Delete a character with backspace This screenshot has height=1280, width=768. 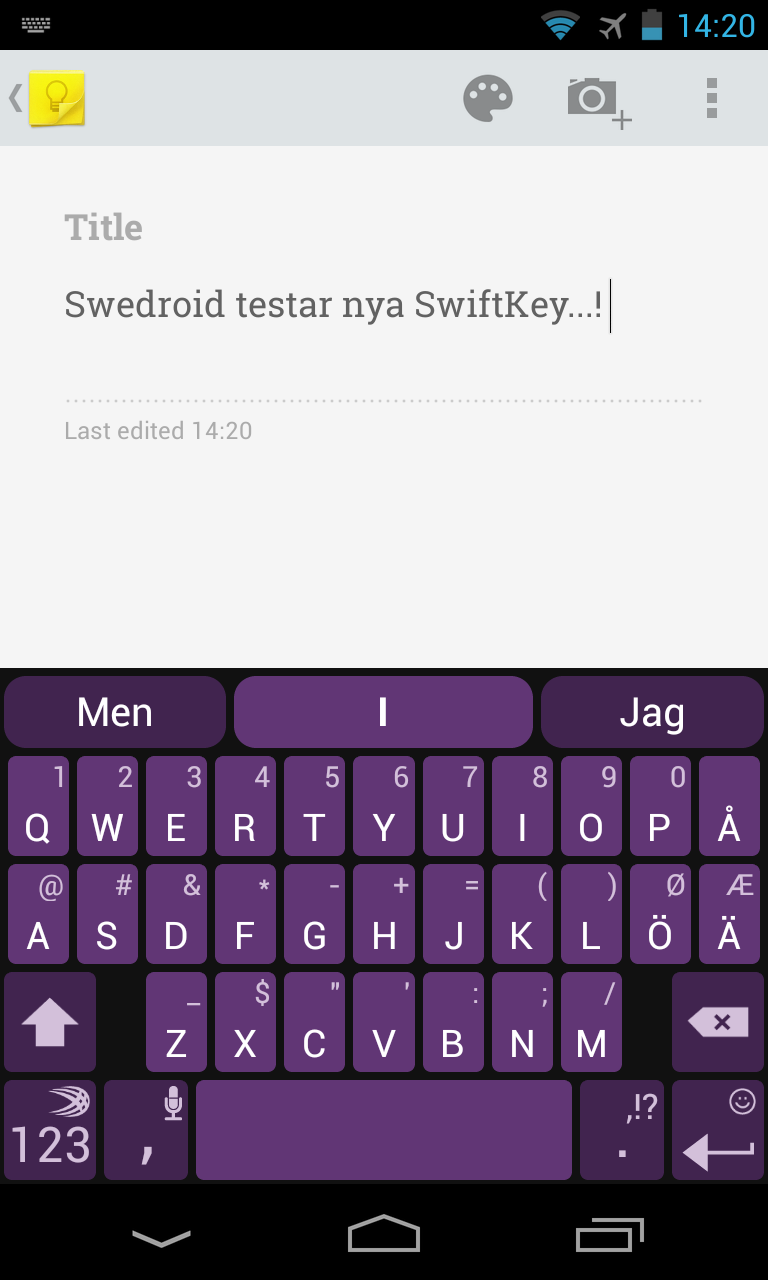tap(718, 1022)
